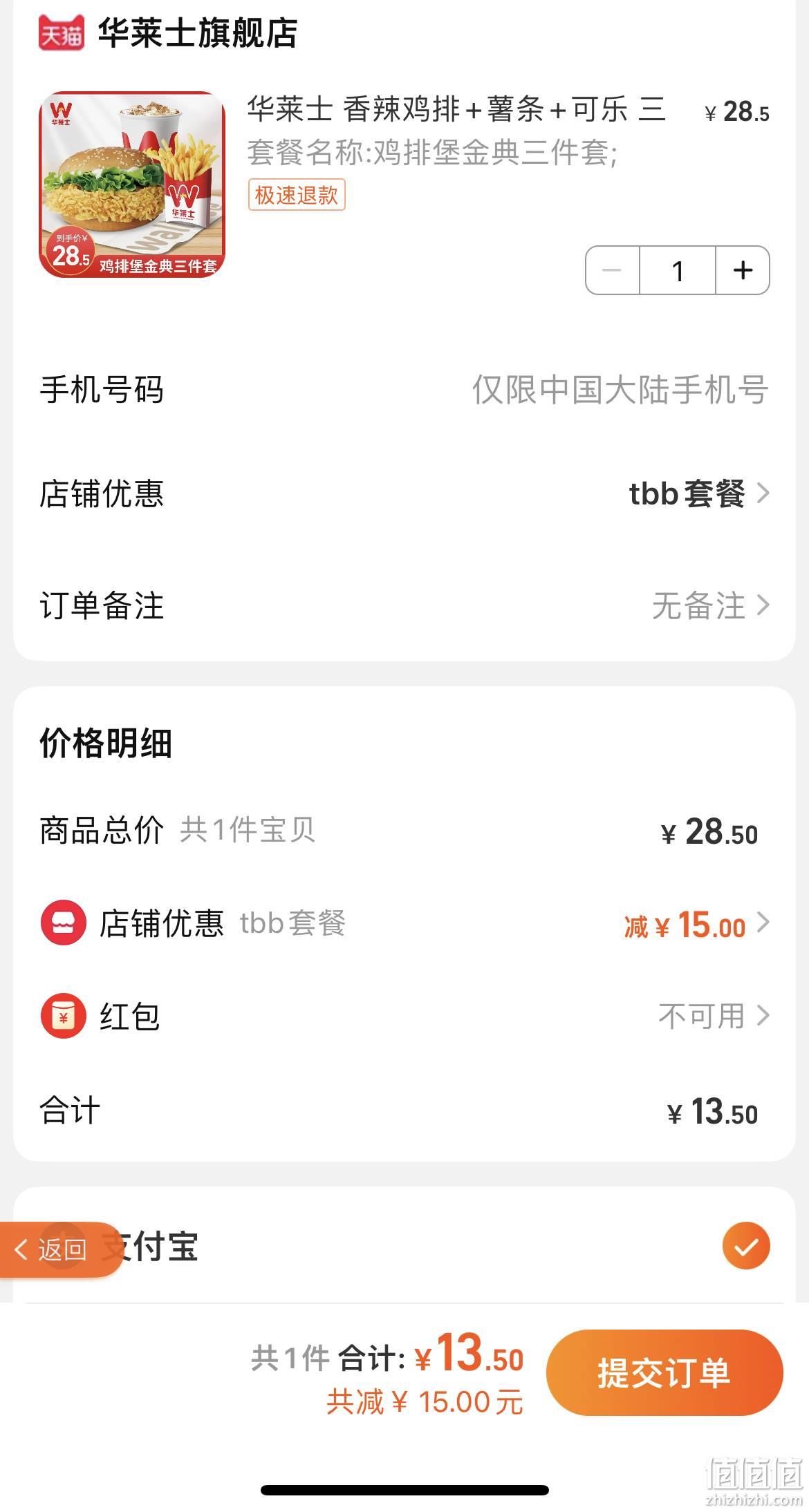
Task: Decrease item quantity with minus button
Action: (x=613, y=270)
